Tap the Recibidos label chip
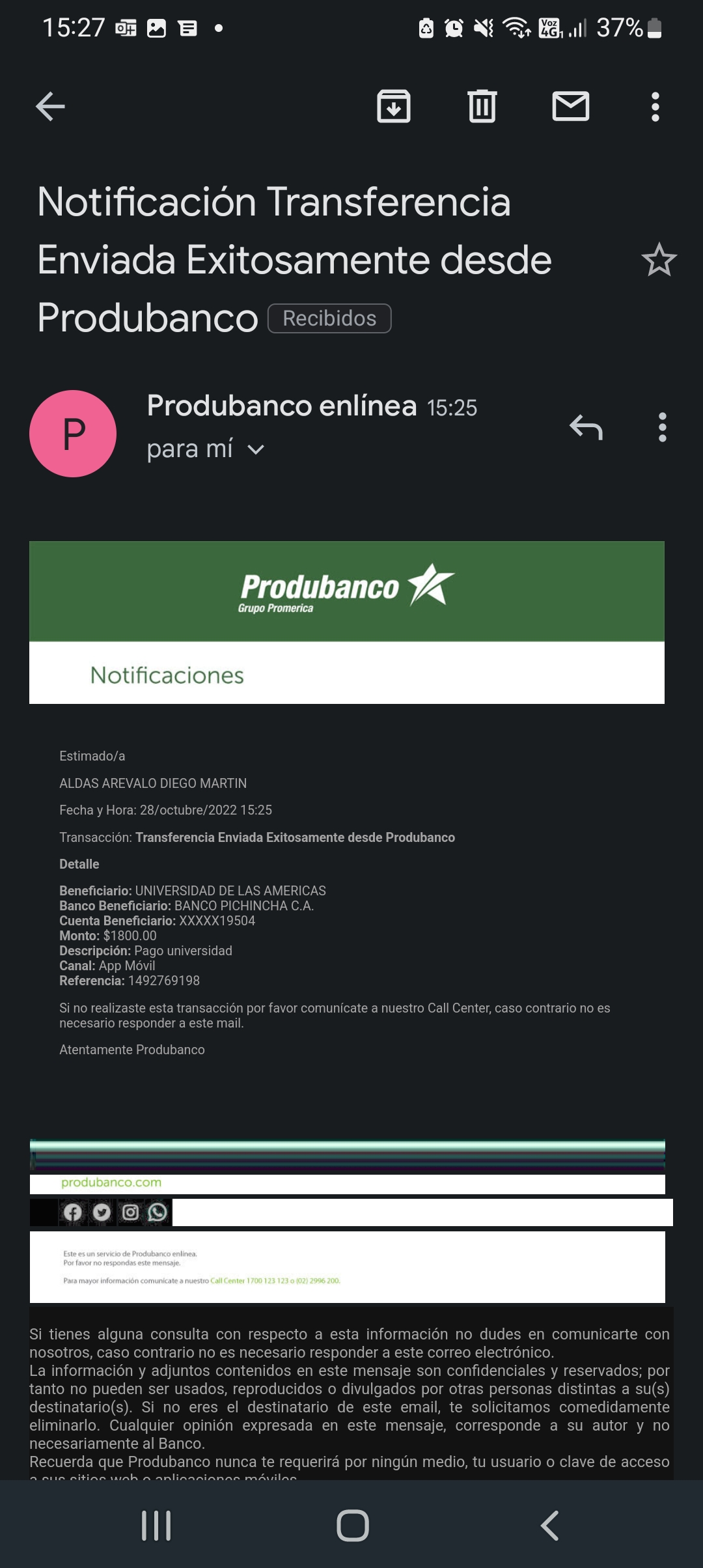The image size is (703, 1568). (329, 318)
